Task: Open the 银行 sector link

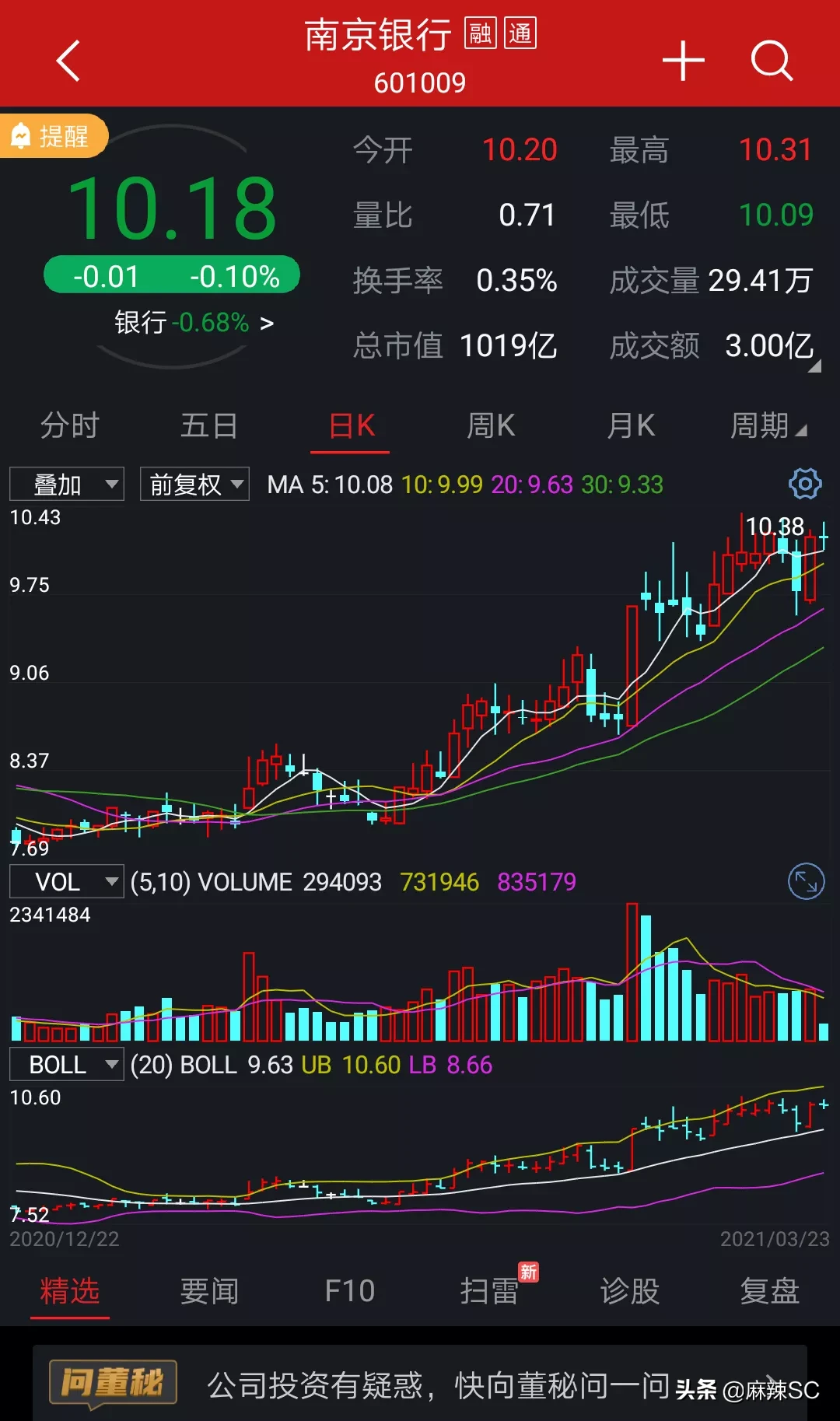Action: coord(194,322)
